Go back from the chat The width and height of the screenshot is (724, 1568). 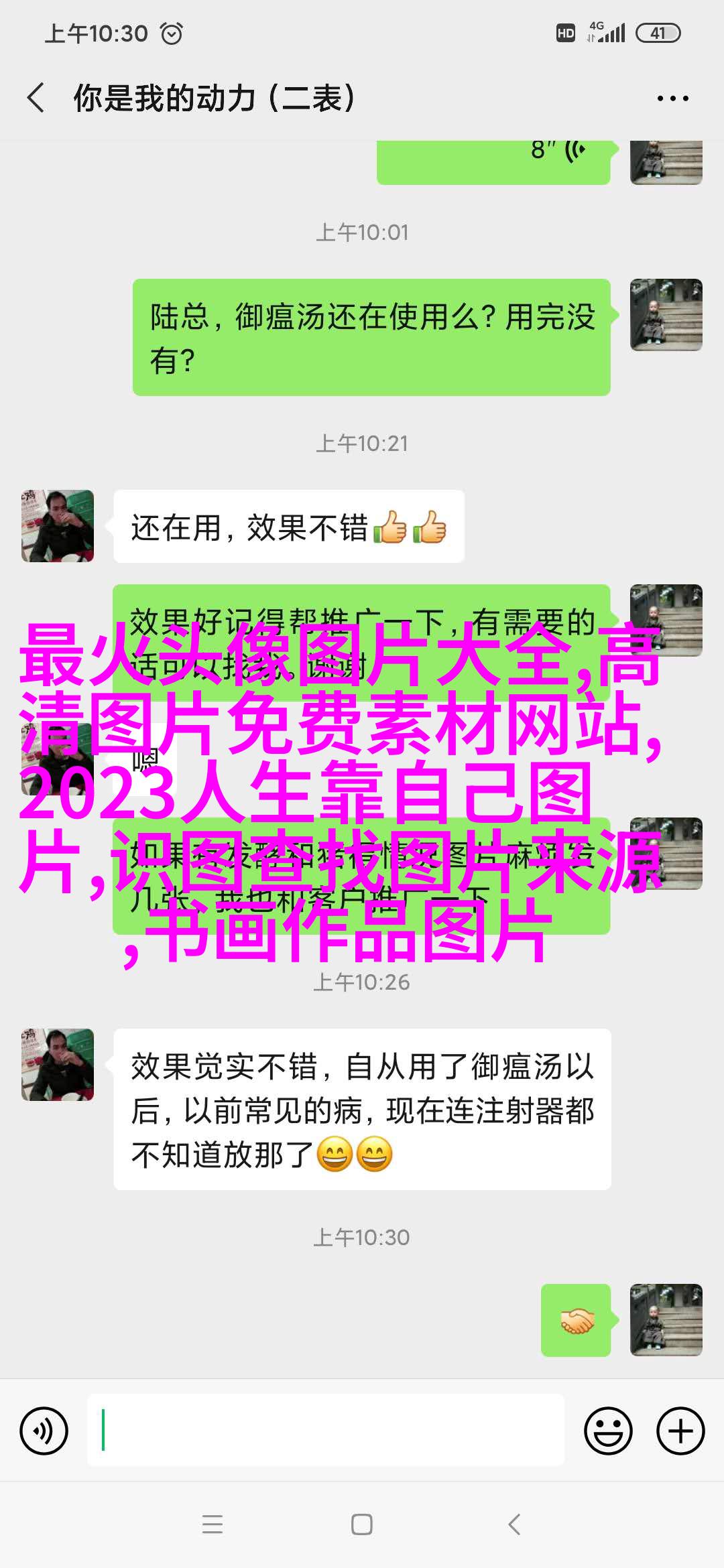36,98
